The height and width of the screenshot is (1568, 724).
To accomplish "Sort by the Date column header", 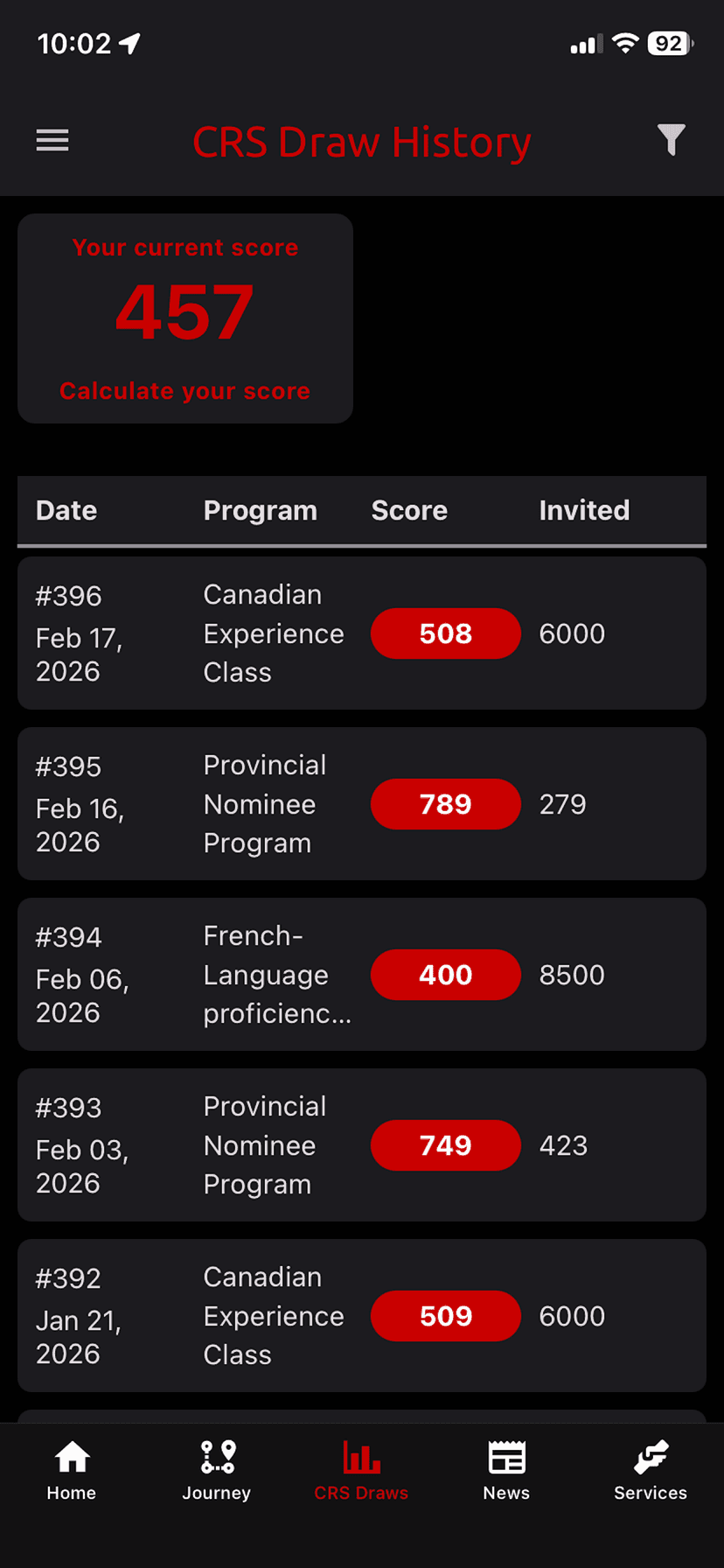I will pos(66,510).
